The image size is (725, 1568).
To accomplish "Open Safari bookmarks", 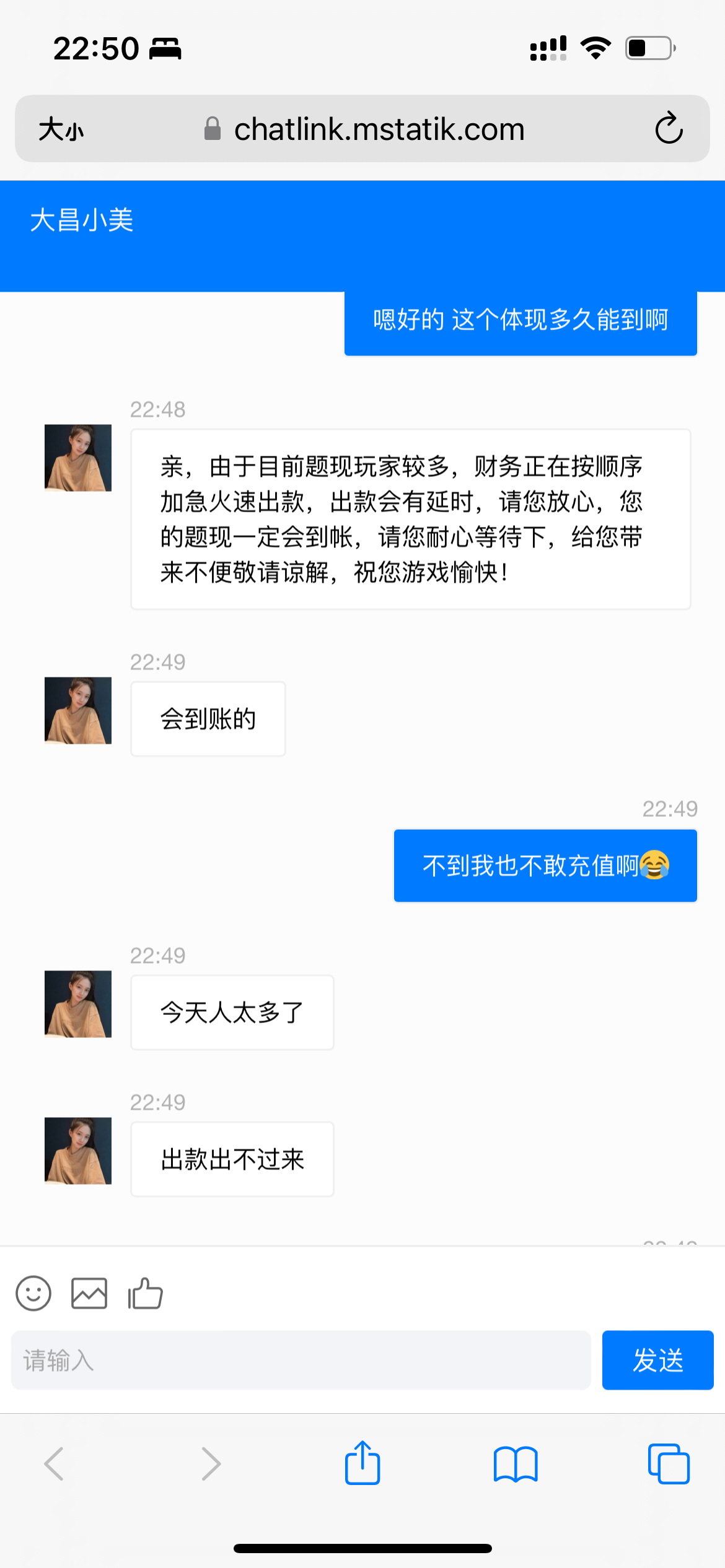I will click(x=516, y=1464).
